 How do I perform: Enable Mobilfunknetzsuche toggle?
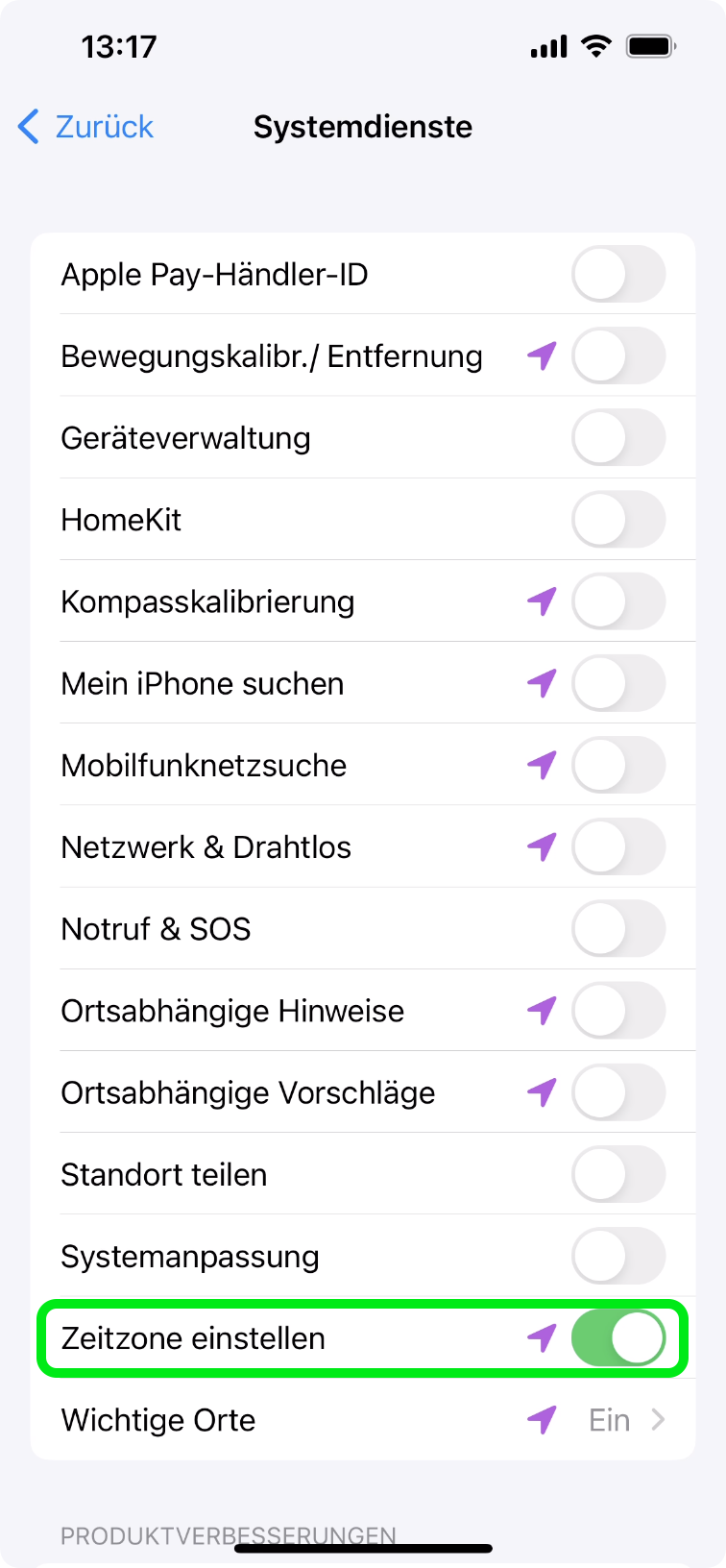pos(617,766)
